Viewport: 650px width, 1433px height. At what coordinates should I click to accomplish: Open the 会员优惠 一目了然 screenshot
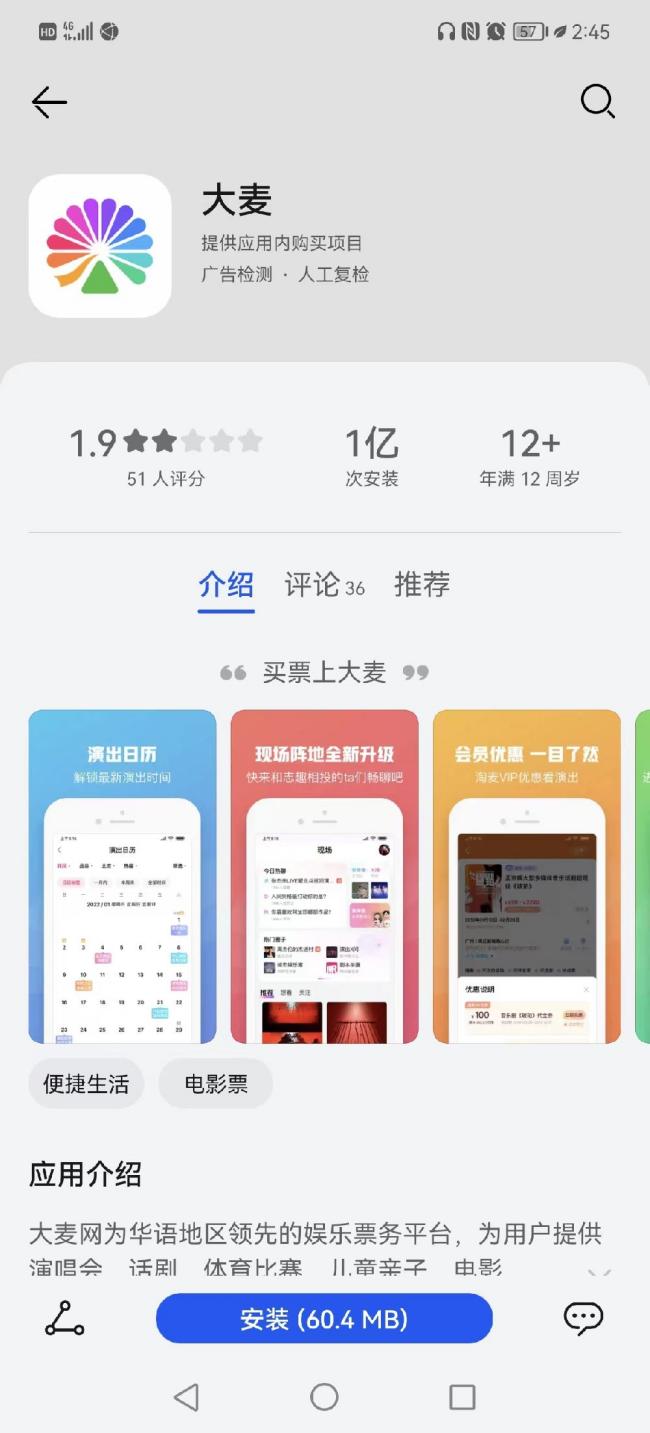526,876
